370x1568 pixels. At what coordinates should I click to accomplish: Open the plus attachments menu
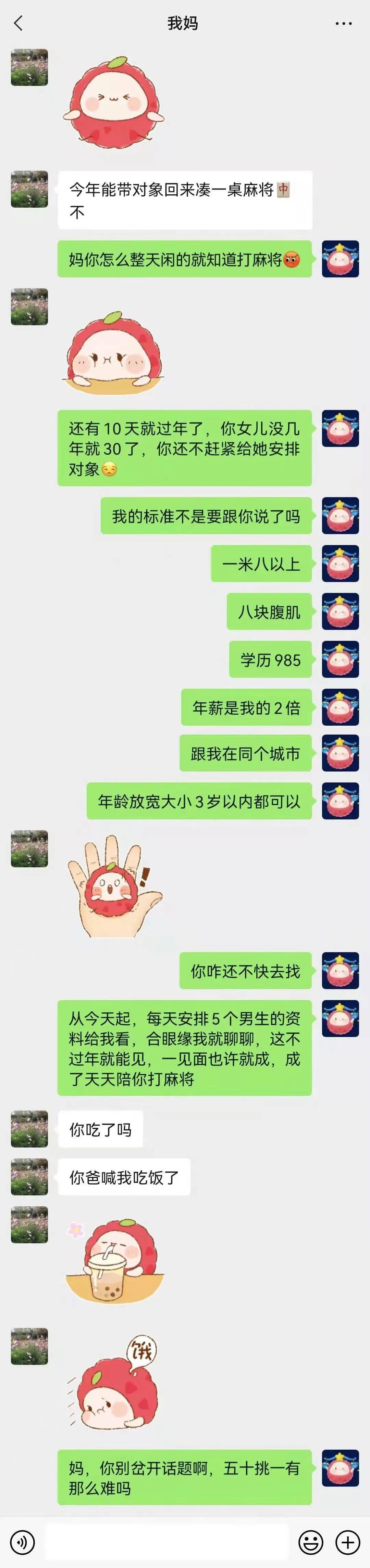pyautogui.click(x=348, y=1542)
